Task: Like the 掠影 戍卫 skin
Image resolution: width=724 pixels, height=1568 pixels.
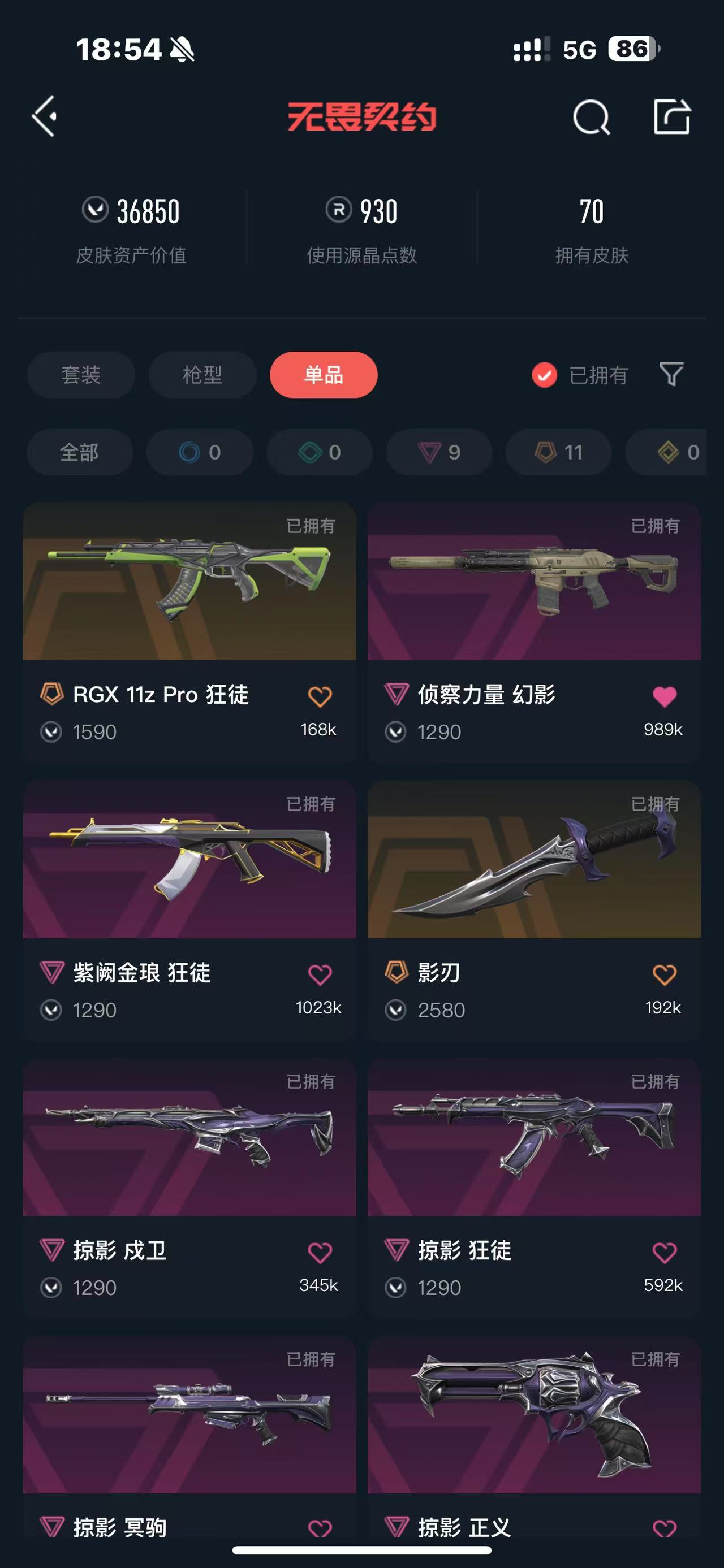Action: pyautogui.click(x=320, y=1252)
